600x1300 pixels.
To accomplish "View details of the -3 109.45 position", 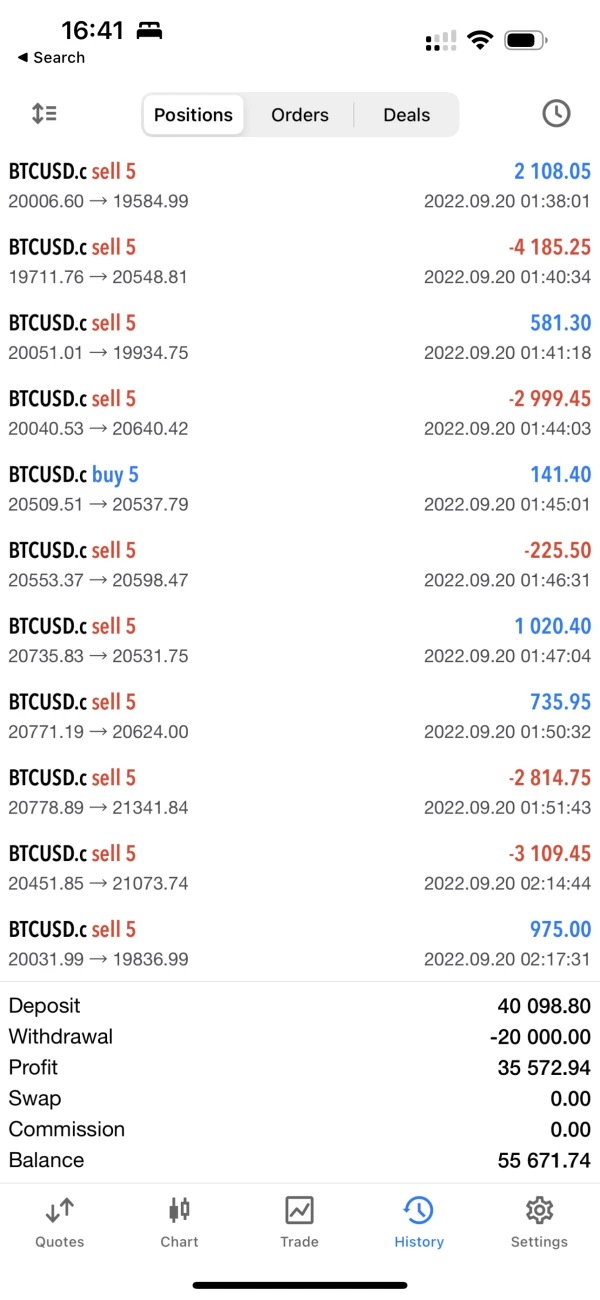I will click(300, 867).
